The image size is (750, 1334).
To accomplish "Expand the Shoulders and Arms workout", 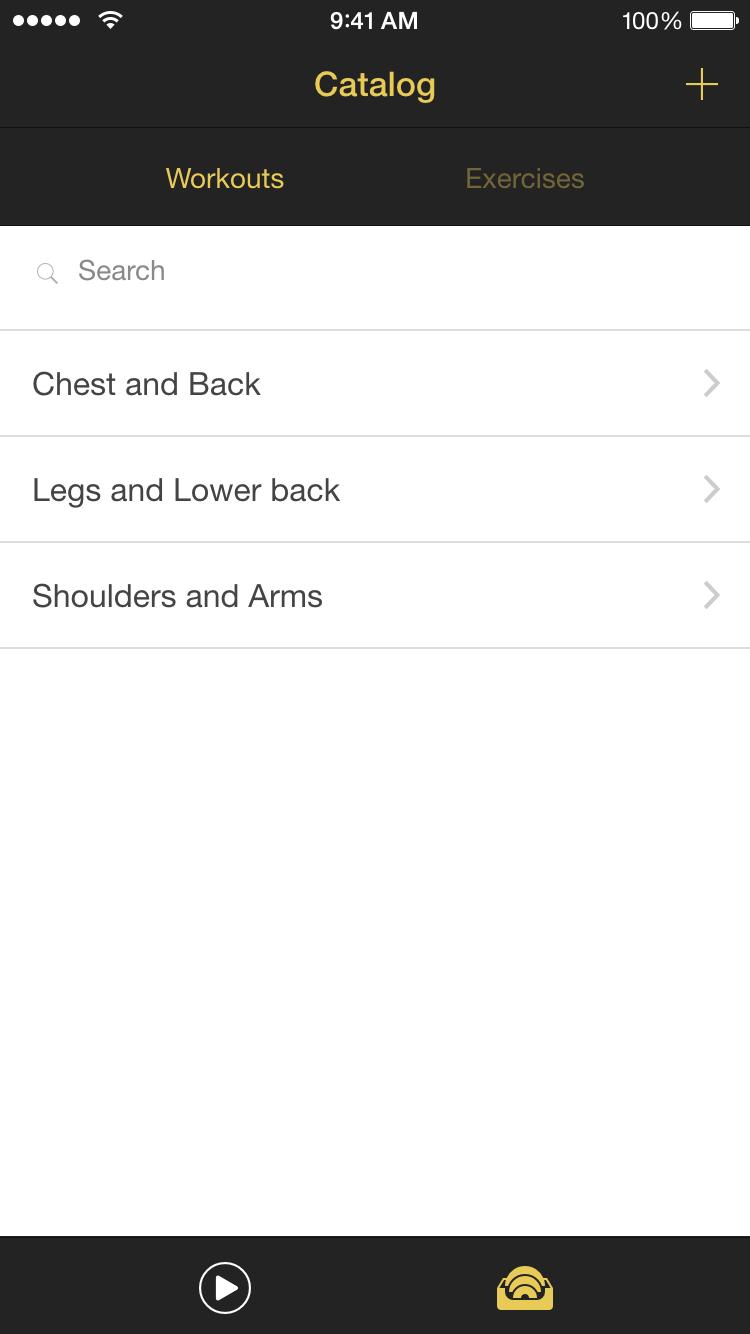I will point(177,595).
